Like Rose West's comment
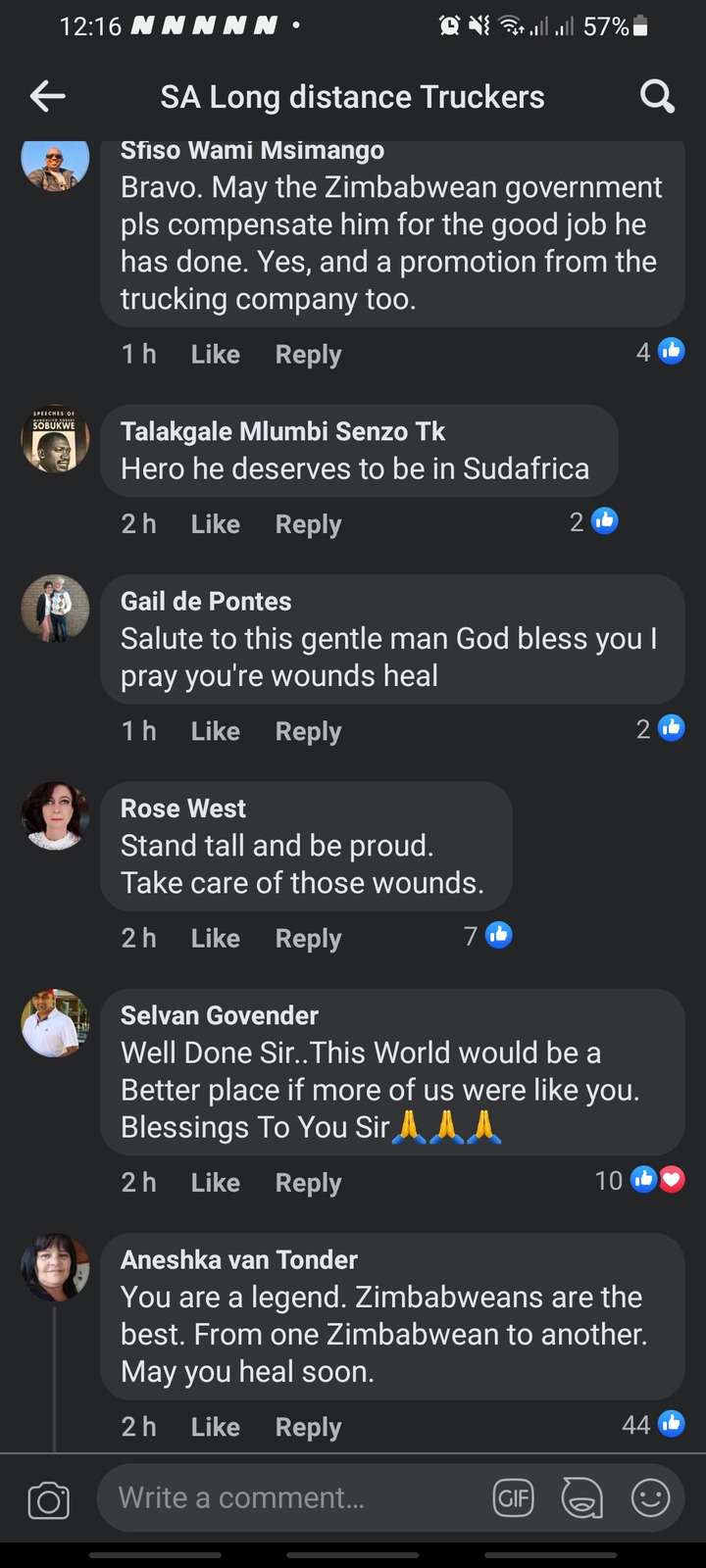The width and height of the screenshot is (706, 1568). pos(215,938)
